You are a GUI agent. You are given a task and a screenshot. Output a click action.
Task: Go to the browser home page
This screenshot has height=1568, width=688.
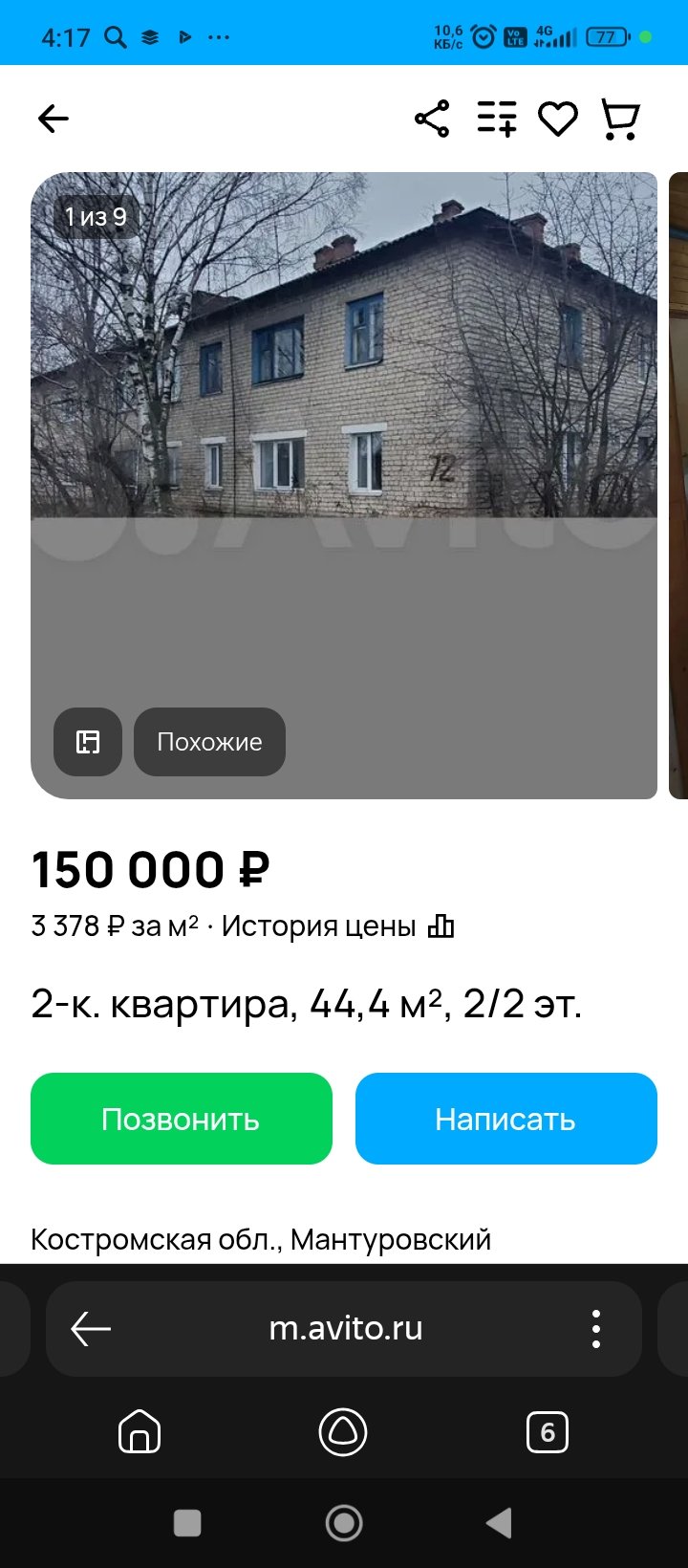click(140, 1432)
